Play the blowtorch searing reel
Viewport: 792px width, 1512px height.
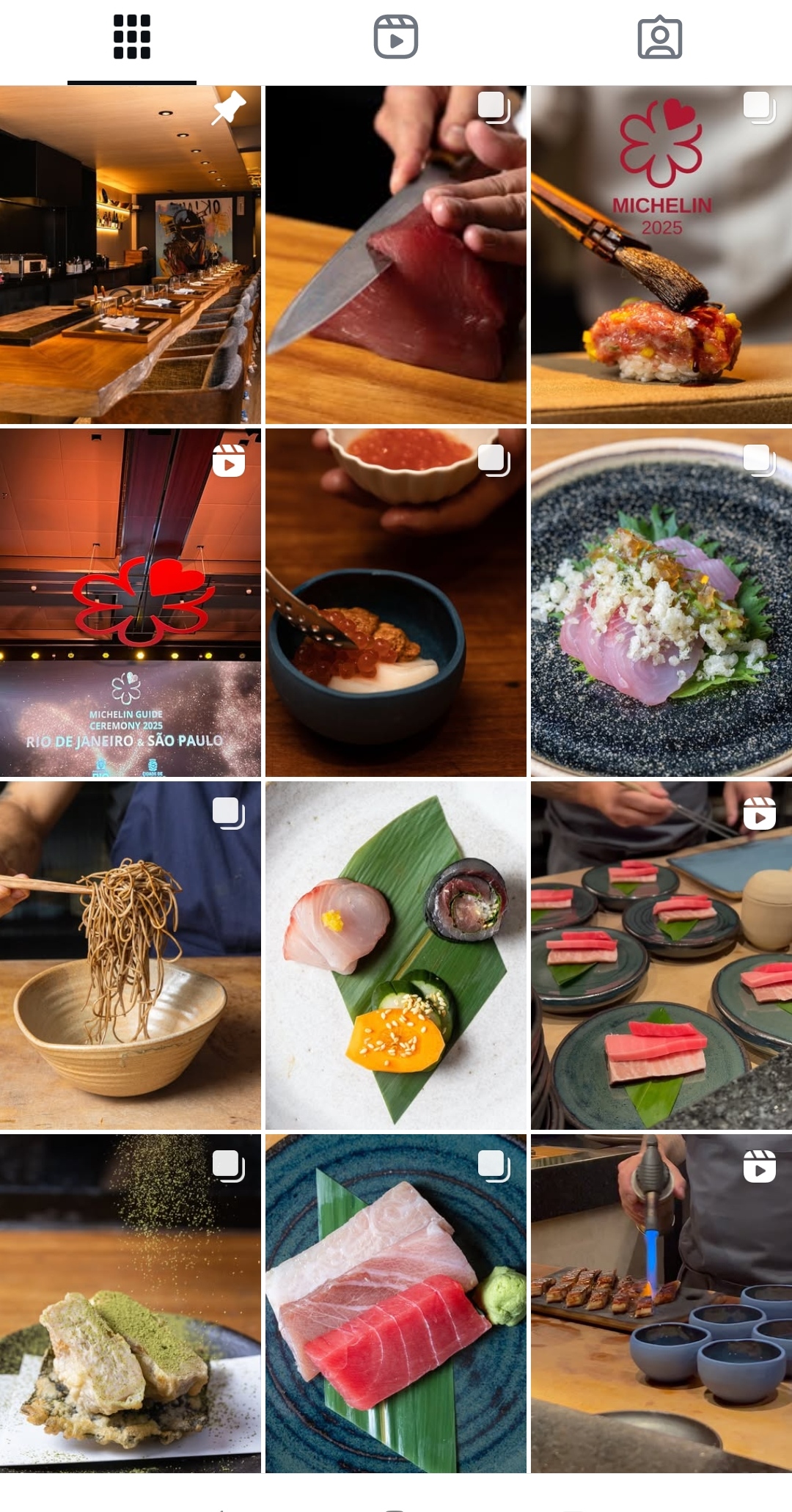(661, 1304)
